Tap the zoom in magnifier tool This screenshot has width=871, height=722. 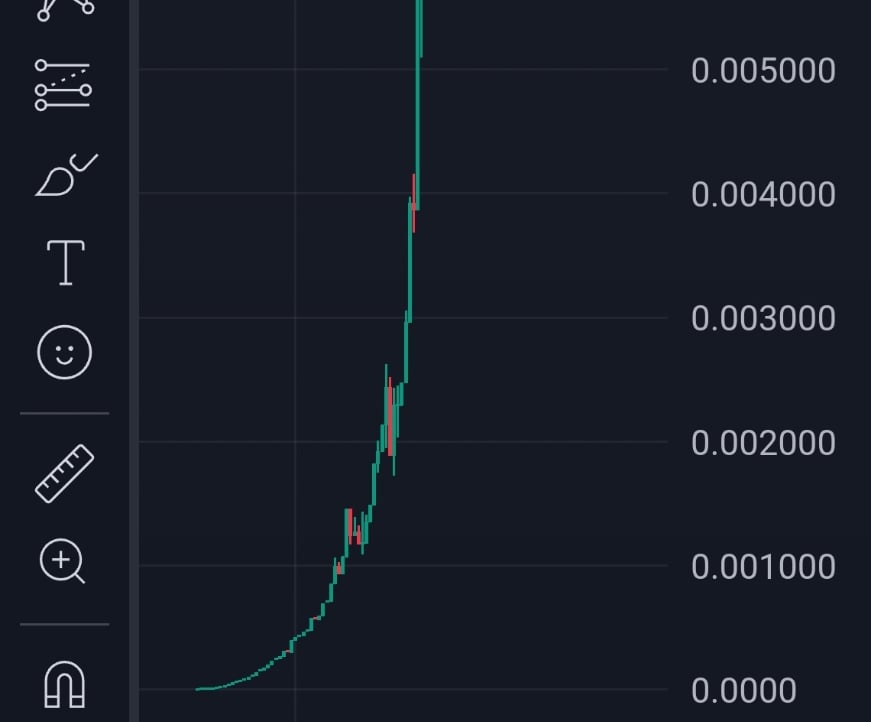point(63,561)
